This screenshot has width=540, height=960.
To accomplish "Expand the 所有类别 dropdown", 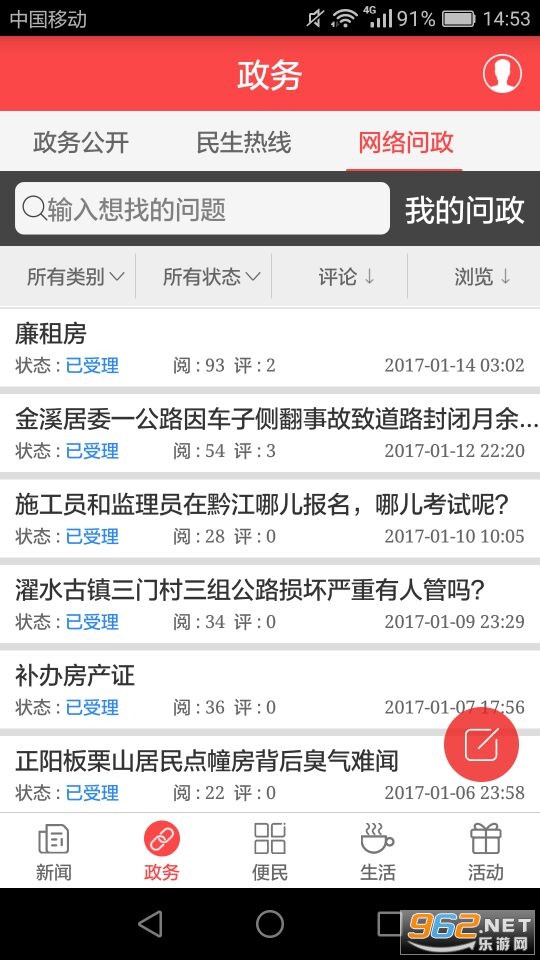I will click(x=75, y=277).
